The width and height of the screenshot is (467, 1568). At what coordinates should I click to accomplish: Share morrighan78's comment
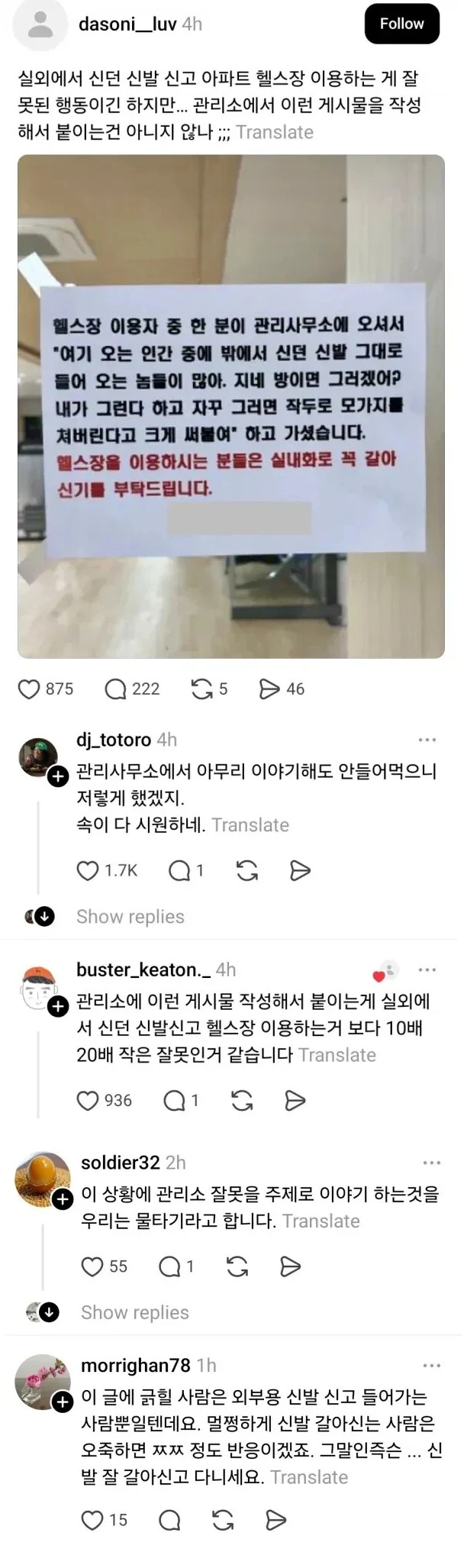[275, 1520]
